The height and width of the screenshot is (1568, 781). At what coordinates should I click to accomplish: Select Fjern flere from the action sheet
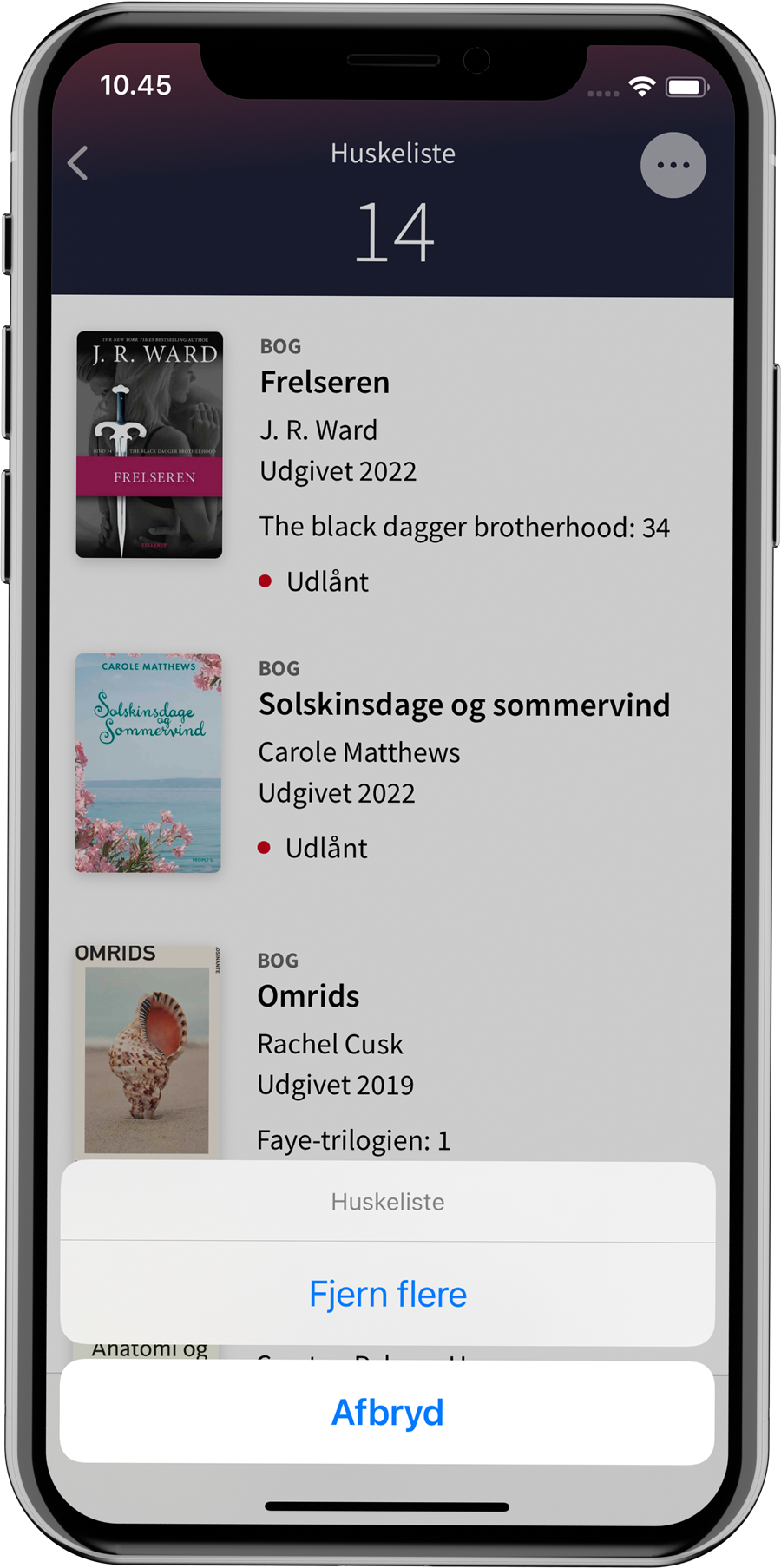tap(387, 1293)
